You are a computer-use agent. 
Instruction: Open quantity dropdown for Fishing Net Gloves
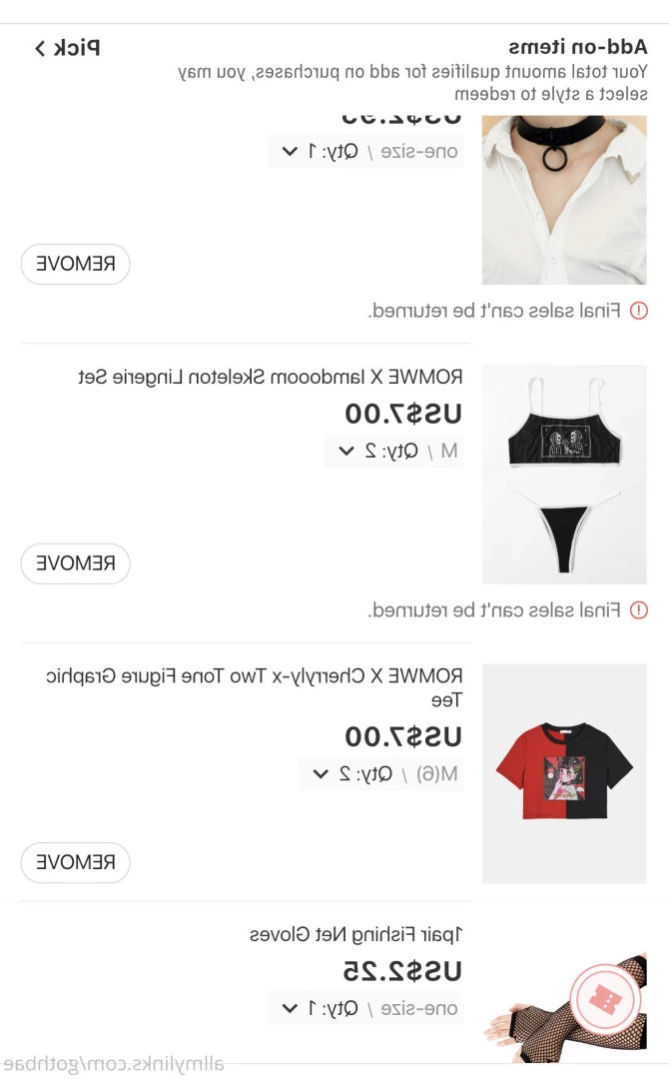(365, 1008)
